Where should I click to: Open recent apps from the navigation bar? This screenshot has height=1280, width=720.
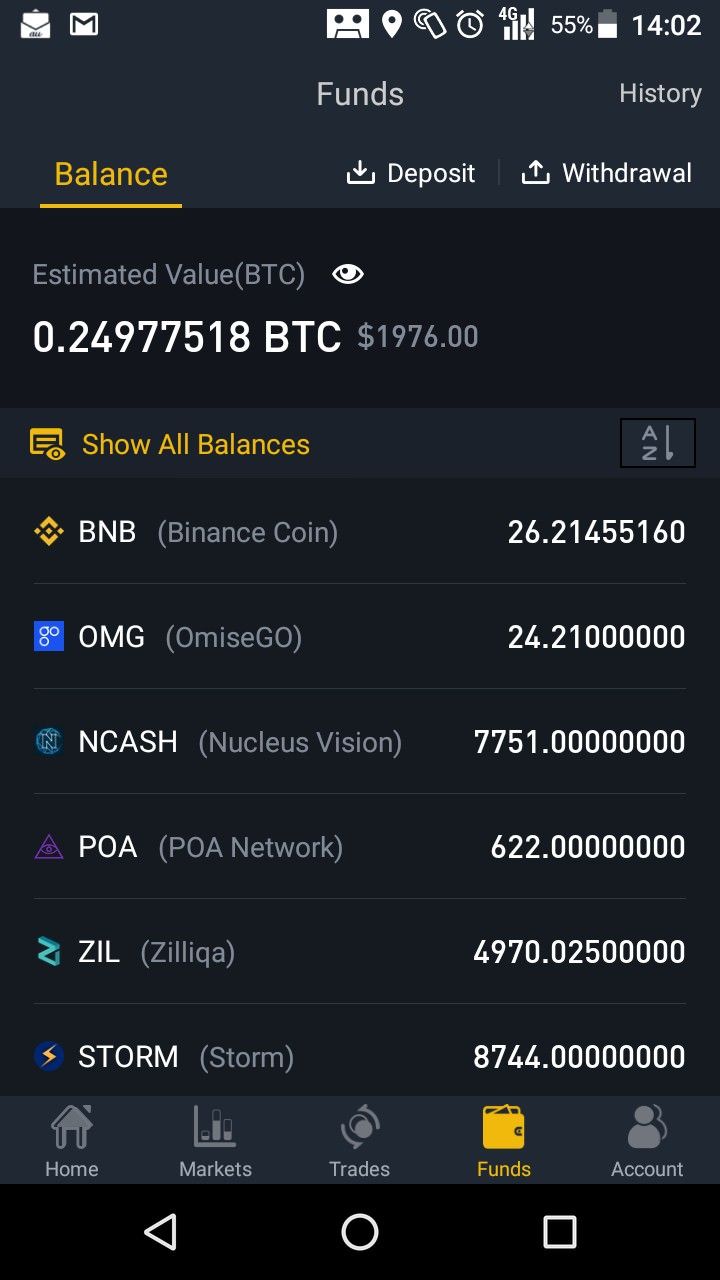coord(559,1232)
